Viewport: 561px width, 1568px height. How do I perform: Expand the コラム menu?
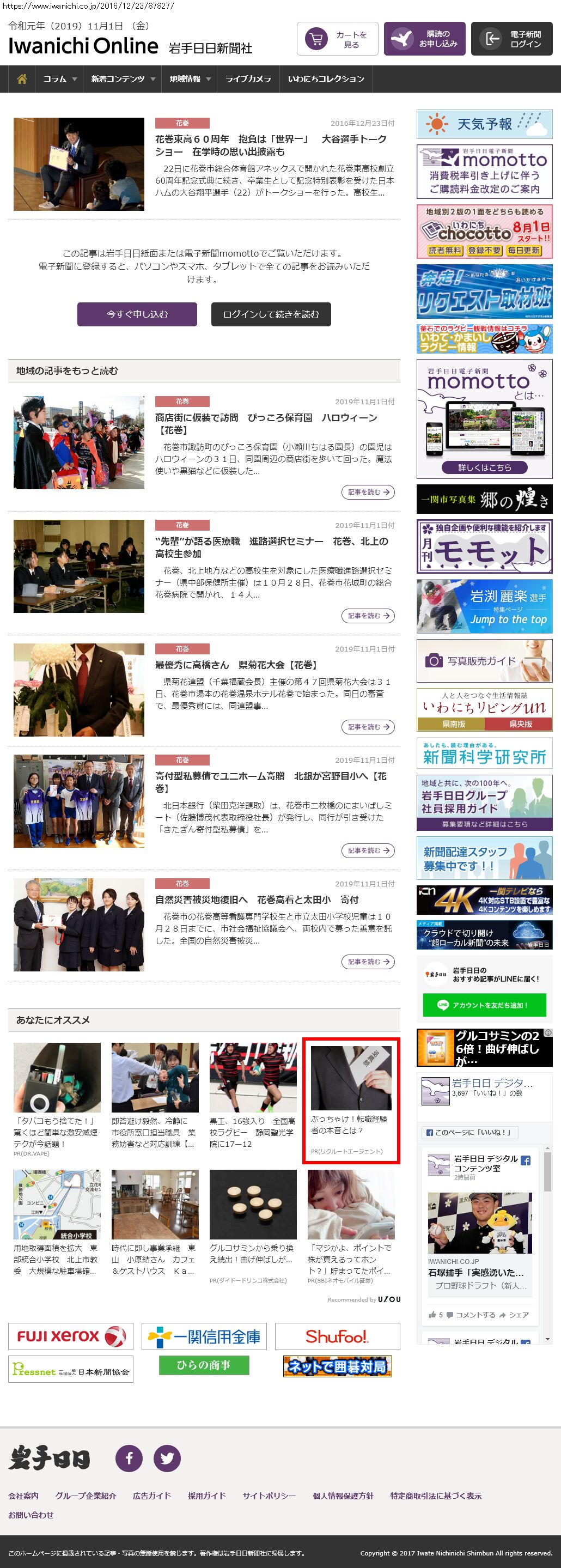[59, 79]
